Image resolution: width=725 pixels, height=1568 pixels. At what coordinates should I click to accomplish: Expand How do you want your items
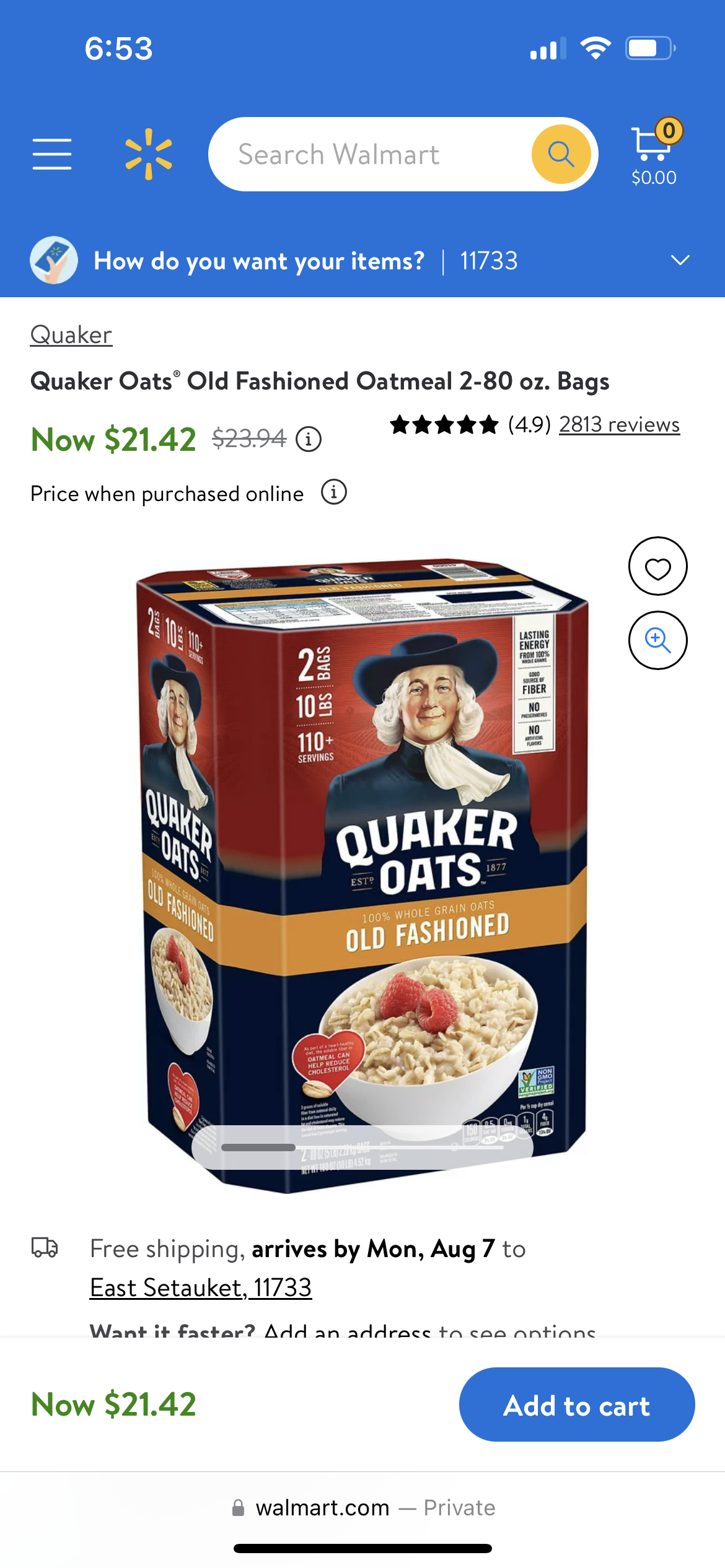pyautogui.click(x=680, y=261)
